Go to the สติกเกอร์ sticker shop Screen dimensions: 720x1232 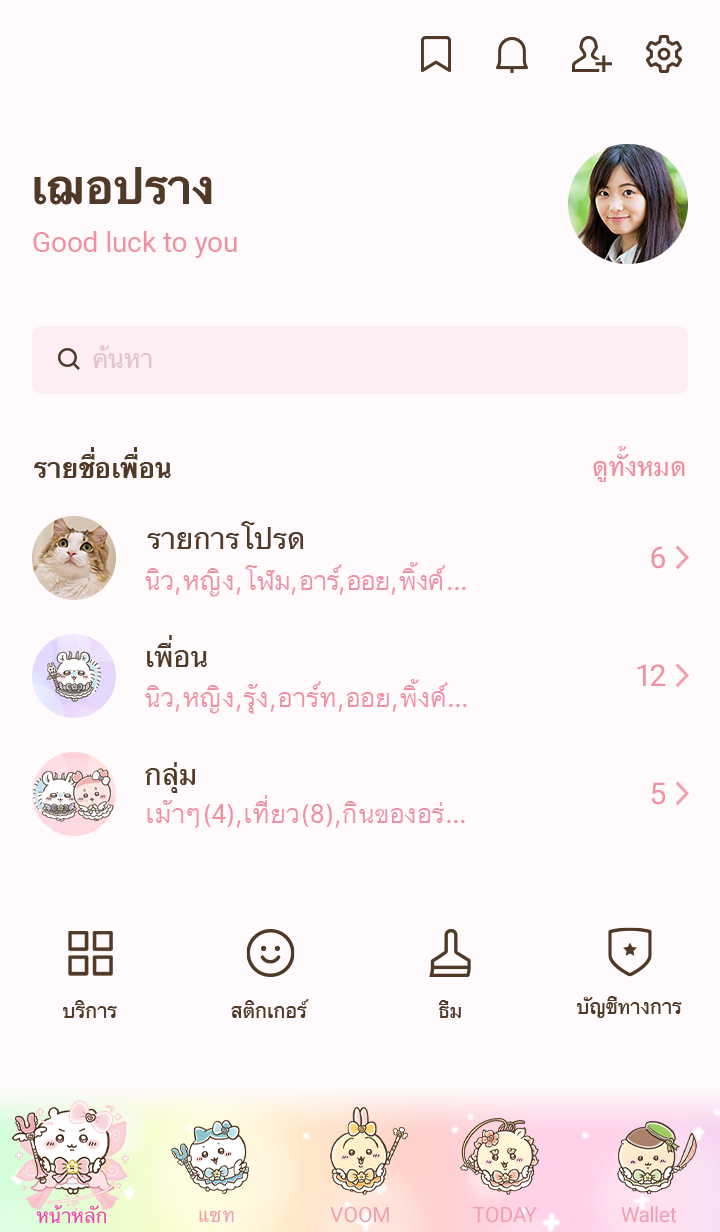270,972
